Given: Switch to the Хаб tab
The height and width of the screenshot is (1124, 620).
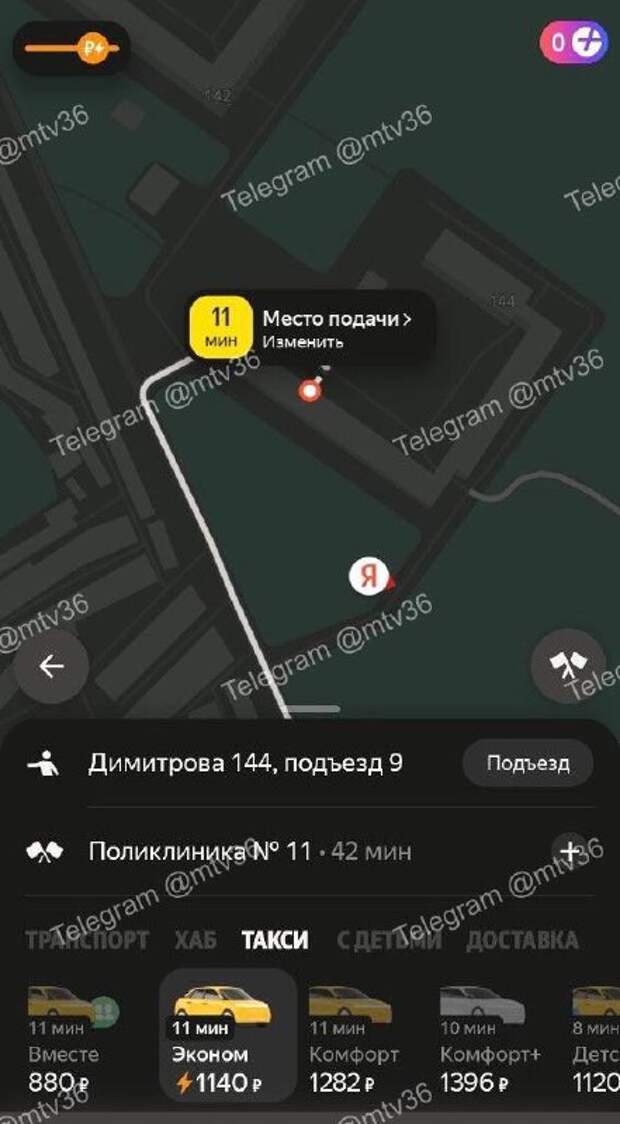Looking at the screenshot, I should [x=195, y=940].
